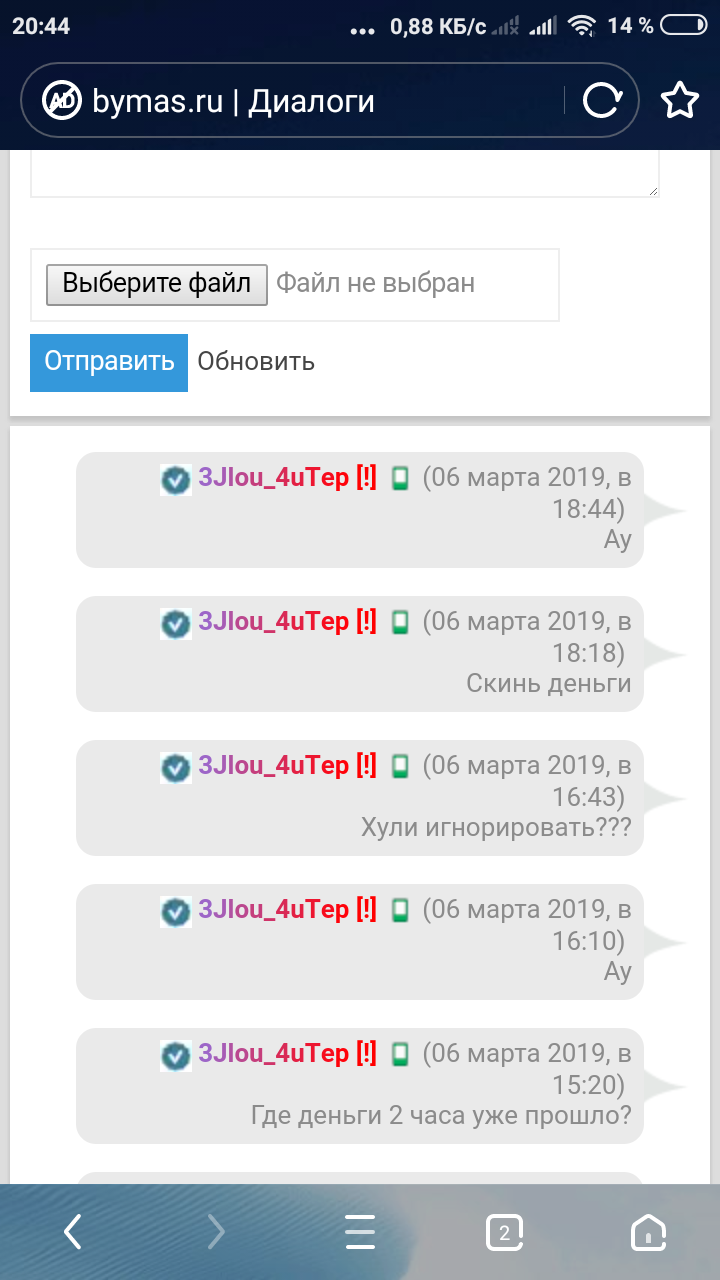Open the tab switcher showing 2 tabs

(x=505, y=1232)
